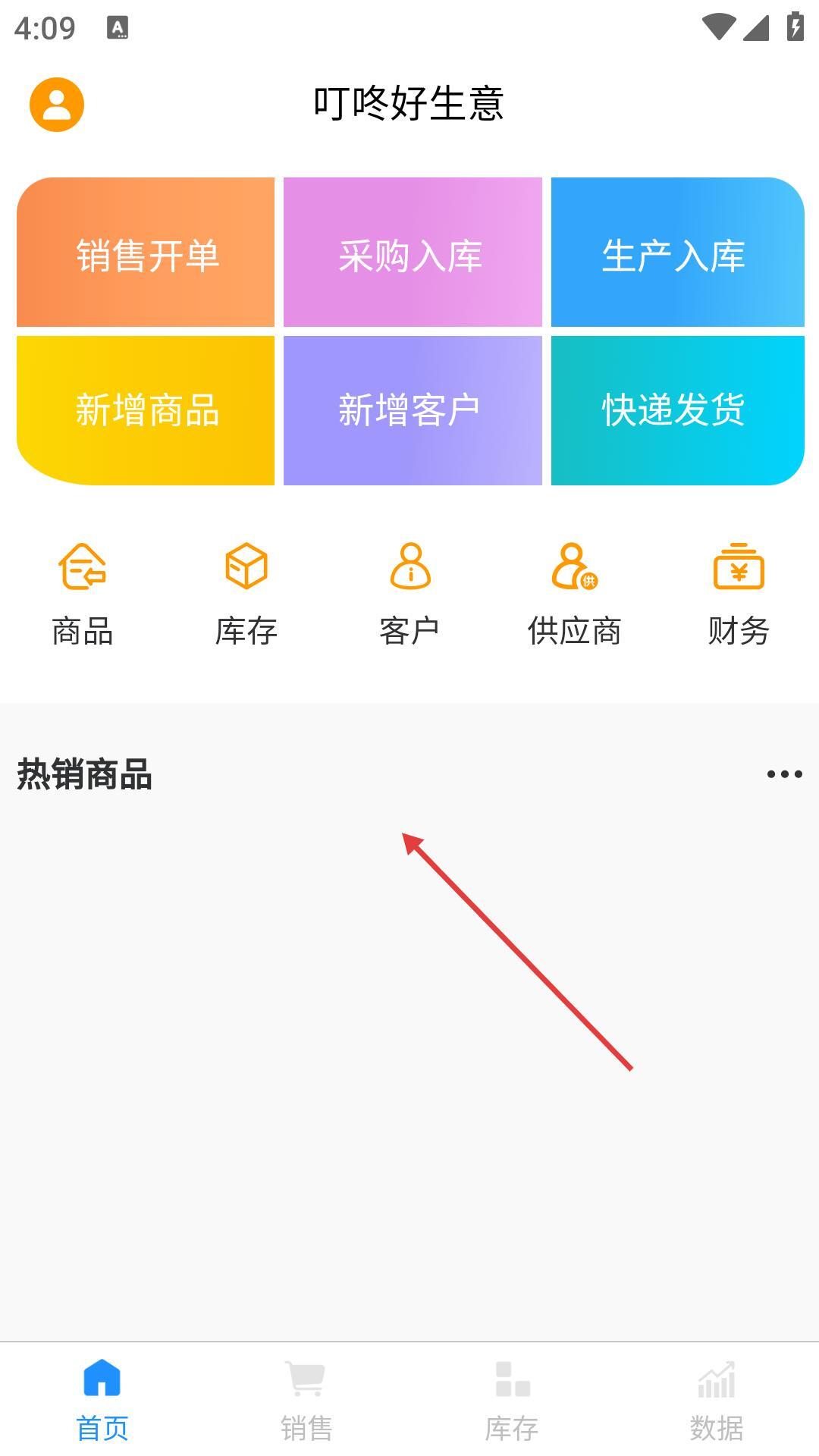Add a new customer via 新增客户
Image resolution: width=819 pixels, height=1456 pixels.
coord(413,410)
